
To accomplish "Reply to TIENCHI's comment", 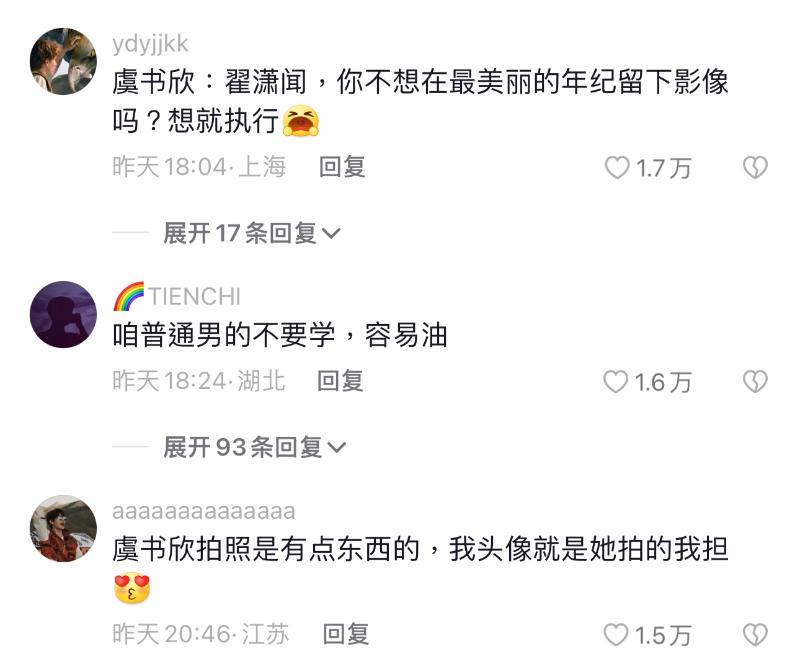I will point(340,380).
